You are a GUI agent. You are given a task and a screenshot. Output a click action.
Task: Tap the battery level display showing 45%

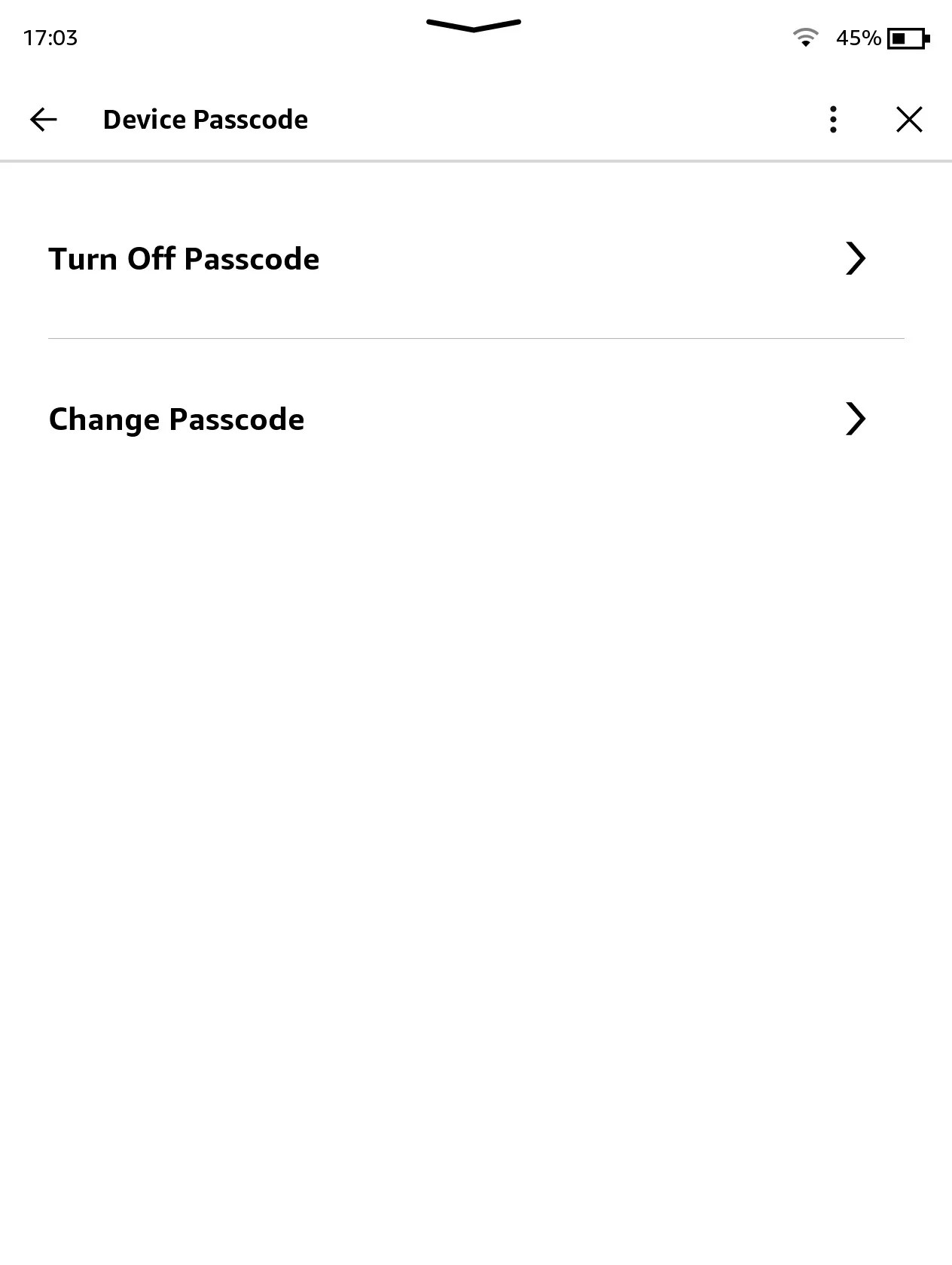pos(858,38)
